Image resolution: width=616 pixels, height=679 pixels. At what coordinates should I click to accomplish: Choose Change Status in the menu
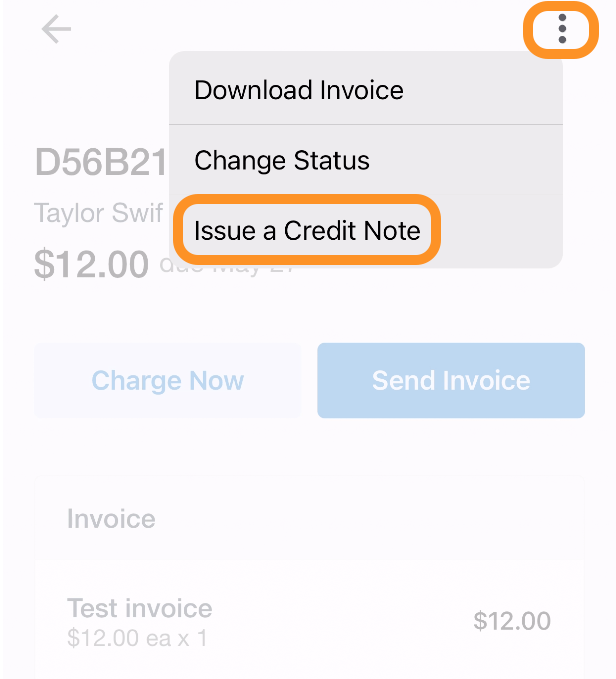282,161
